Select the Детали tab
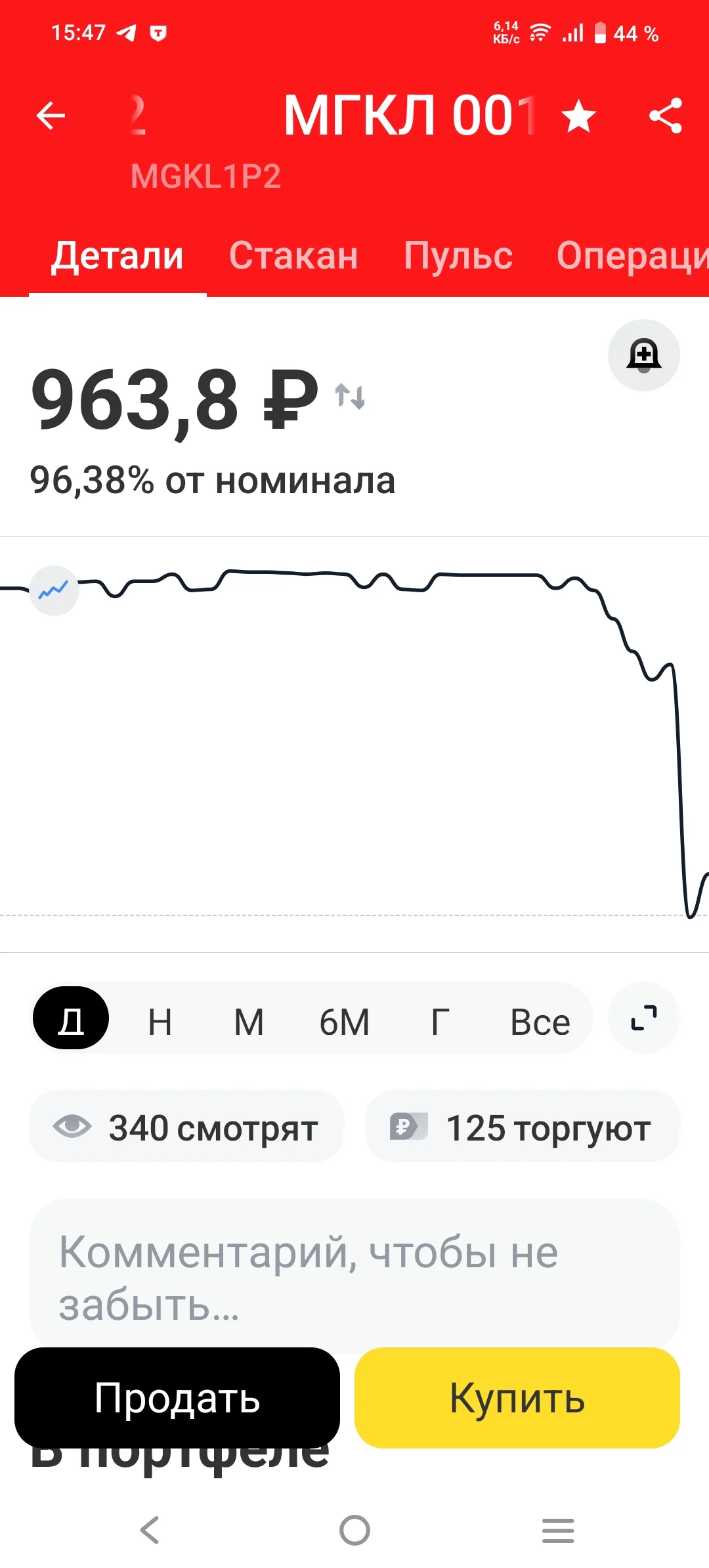 click(x=118, y=255)
